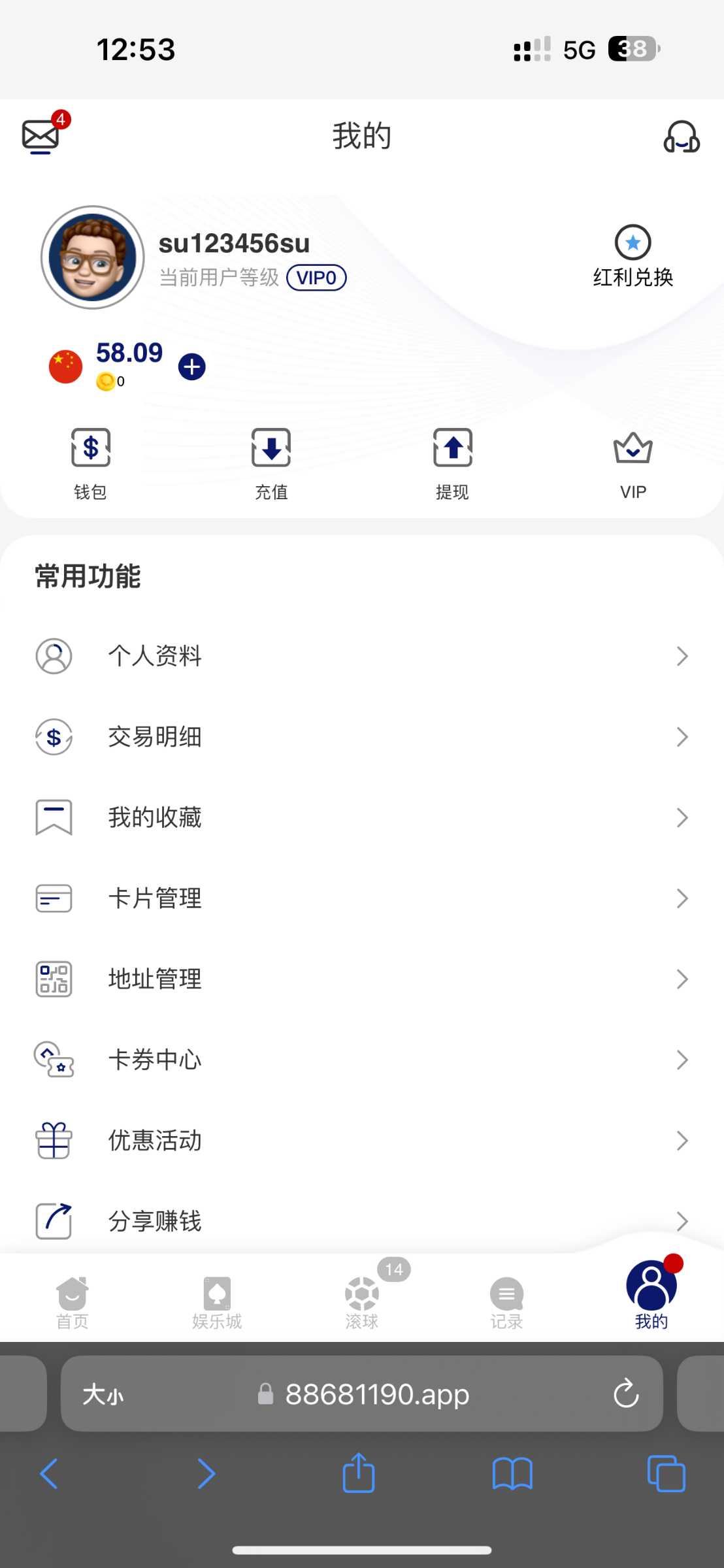View 交易明细 transaction details

click(361, 737)
